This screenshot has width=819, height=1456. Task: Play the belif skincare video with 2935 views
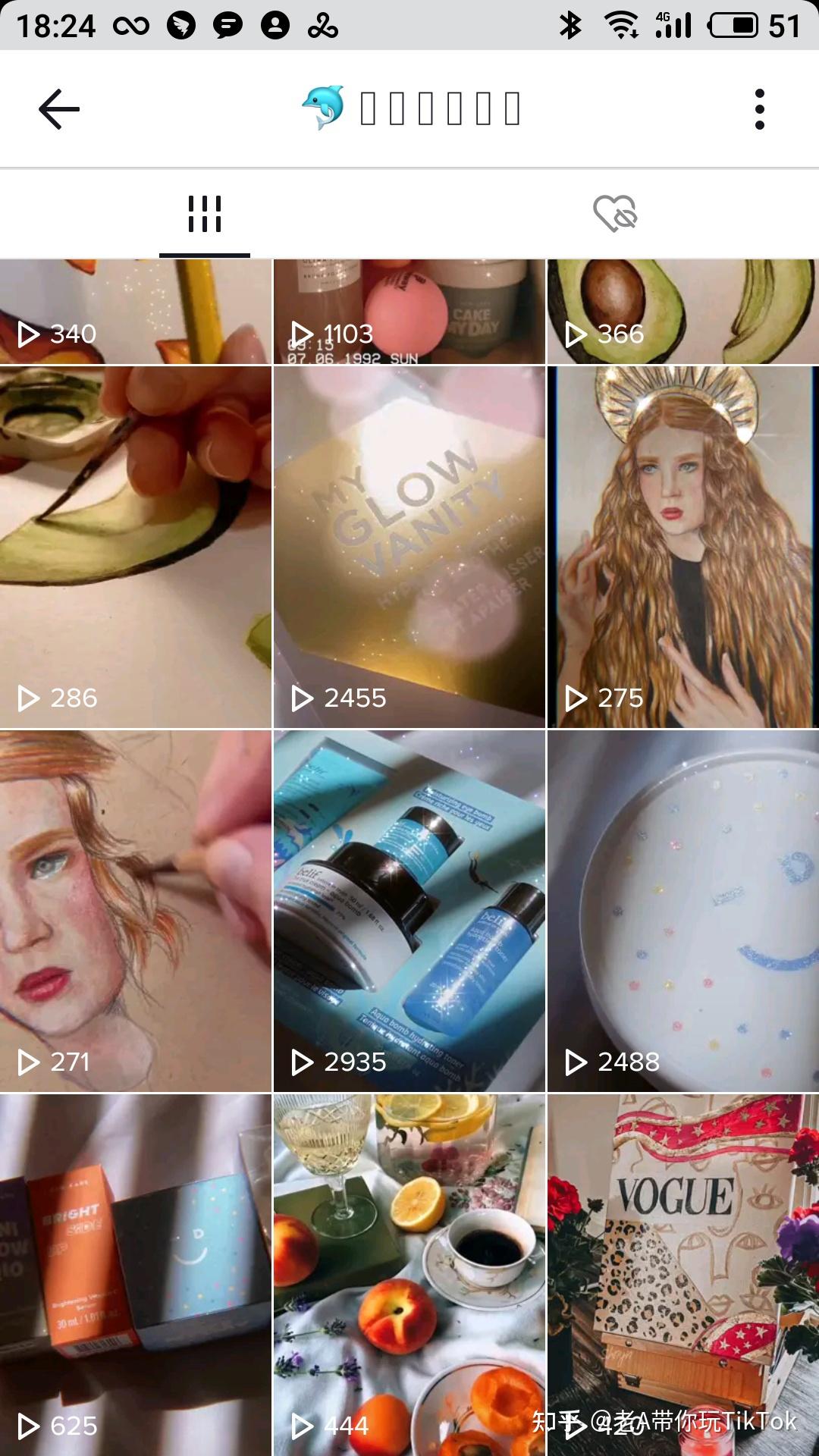[409, 912]
